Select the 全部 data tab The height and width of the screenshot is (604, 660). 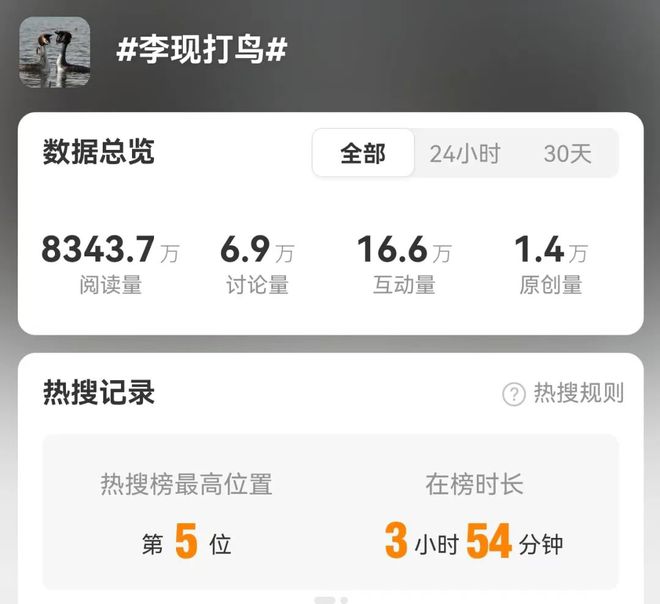click(x=363, y=154)
